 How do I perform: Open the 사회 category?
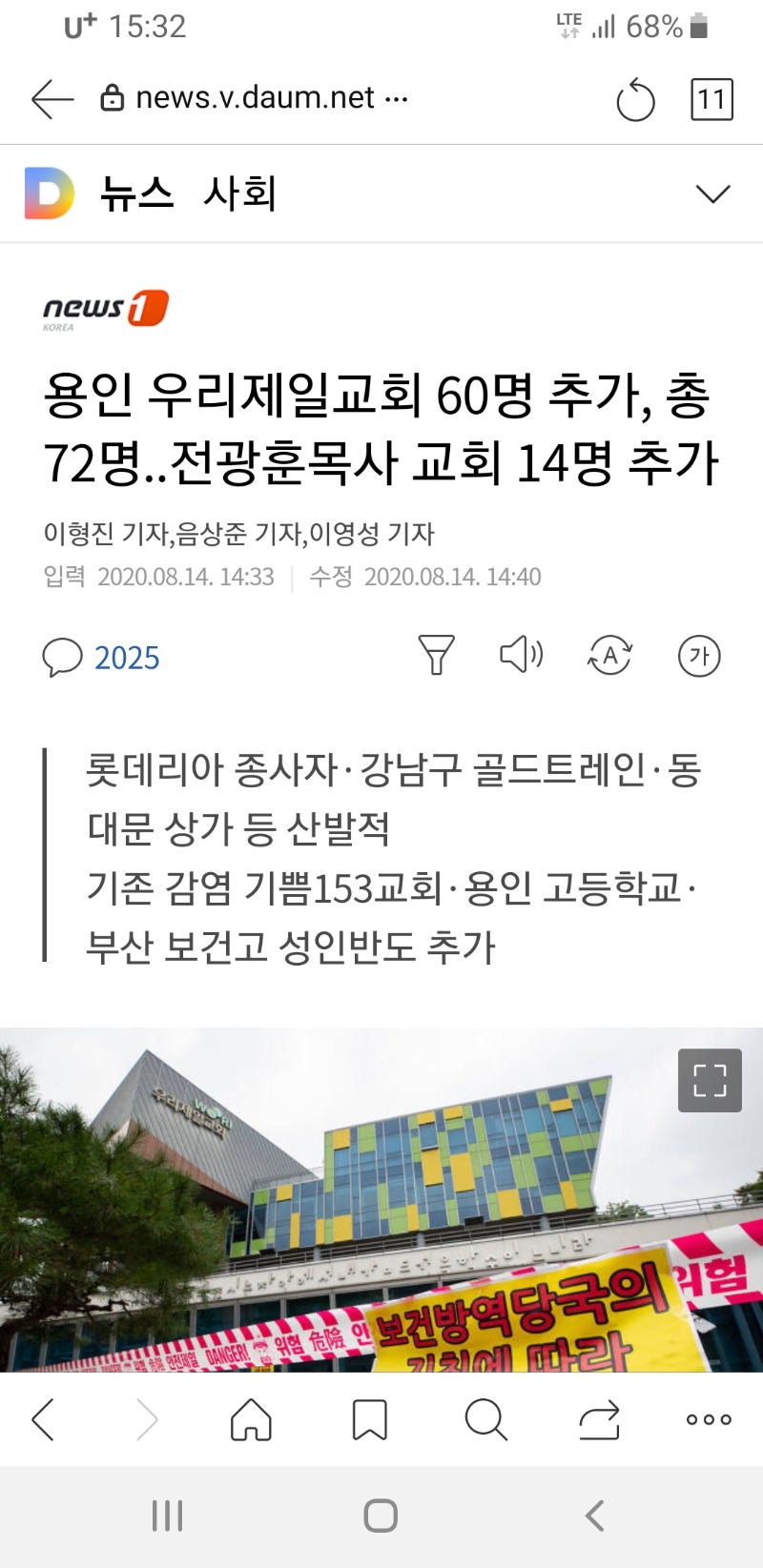(x=239, y=193)
